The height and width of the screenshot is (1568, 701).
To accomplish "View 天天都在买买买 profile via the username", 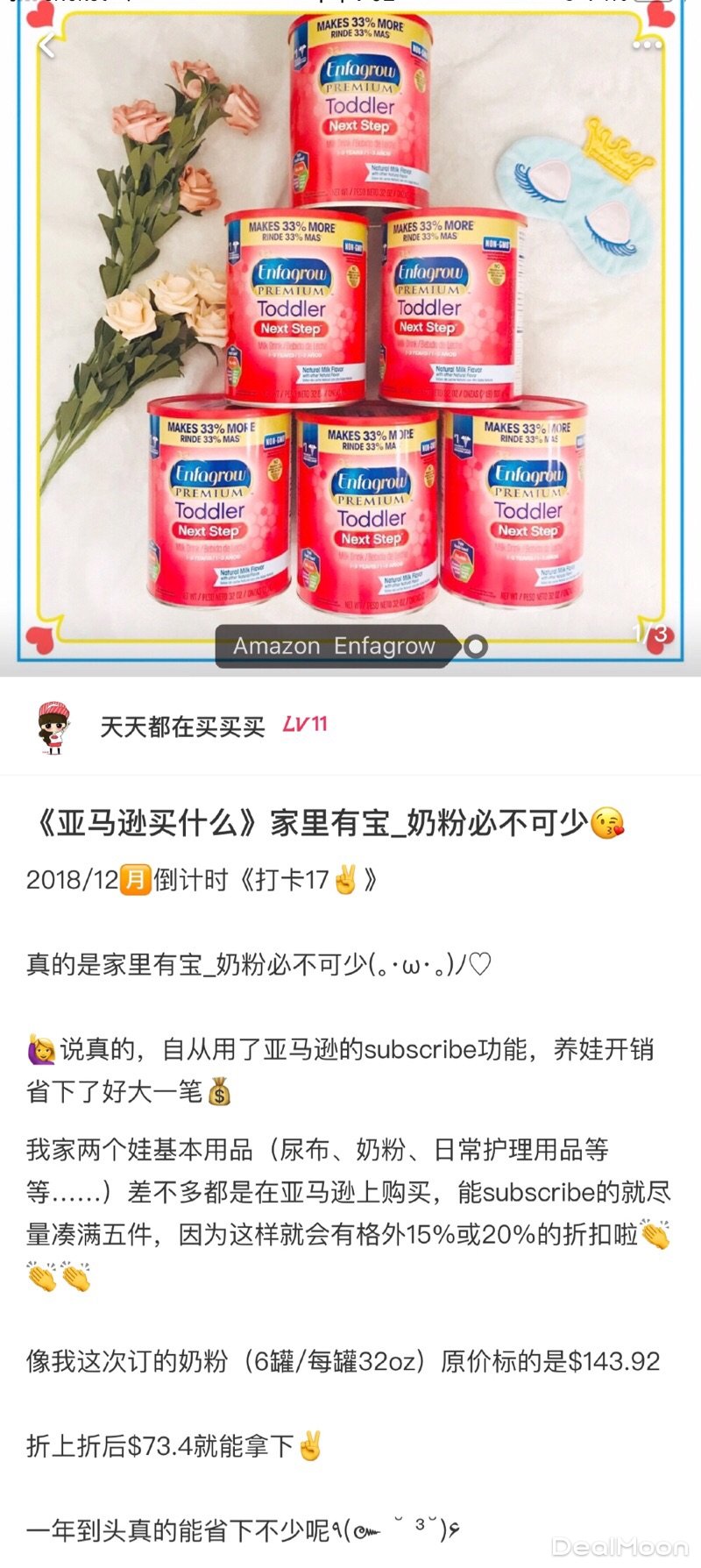I will click(182, 727).
